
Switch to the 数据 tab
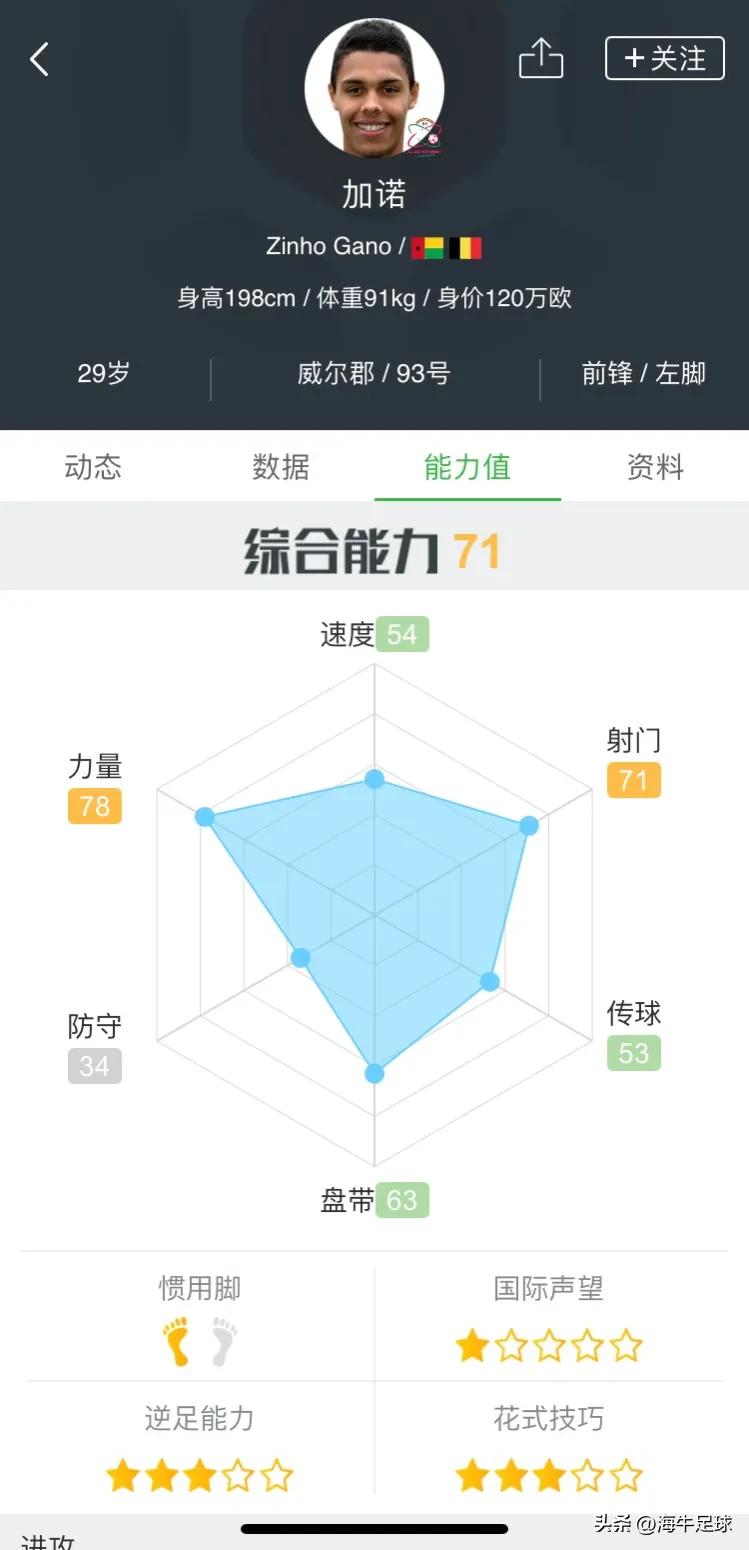click(x=280, y=467)
